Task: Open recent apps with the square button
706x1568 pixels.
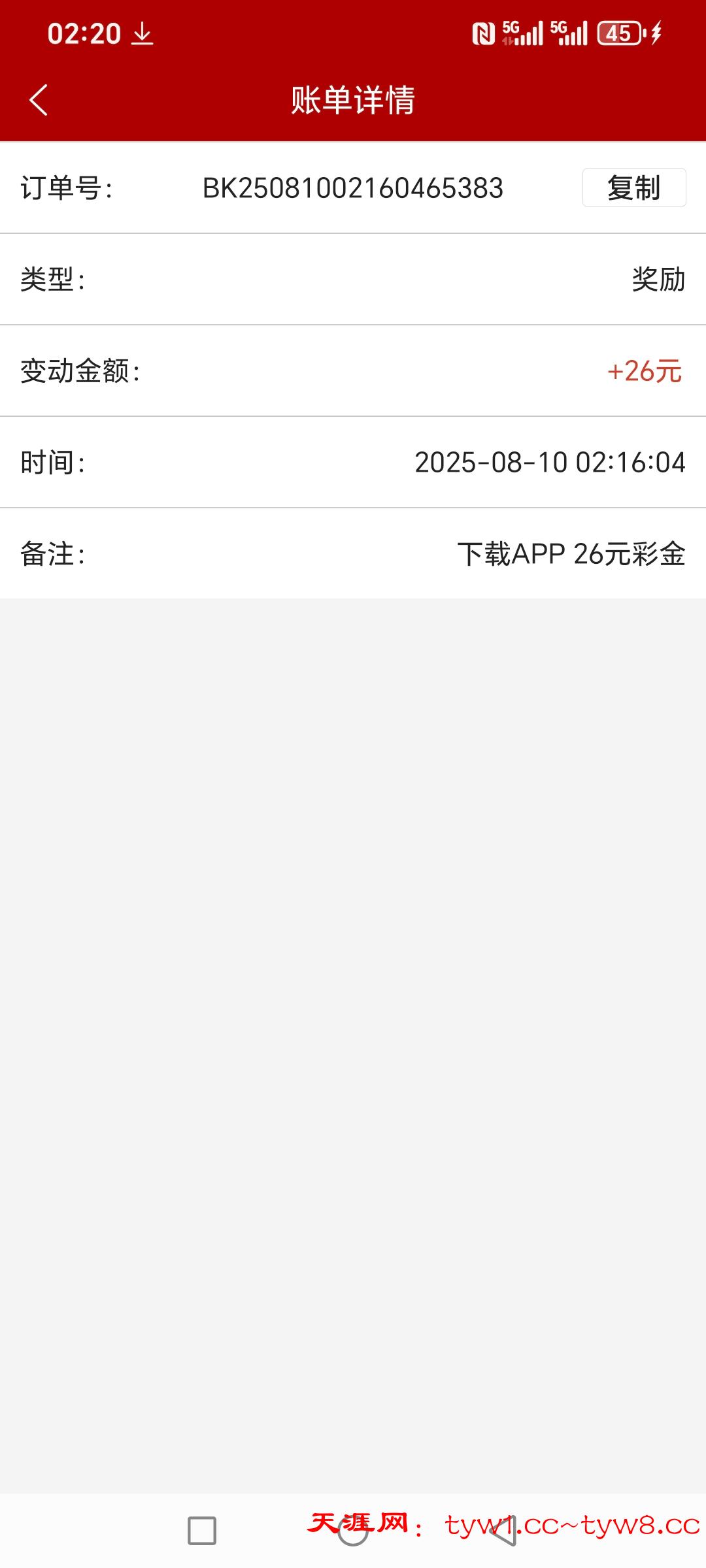Action: coord(202,1531)
